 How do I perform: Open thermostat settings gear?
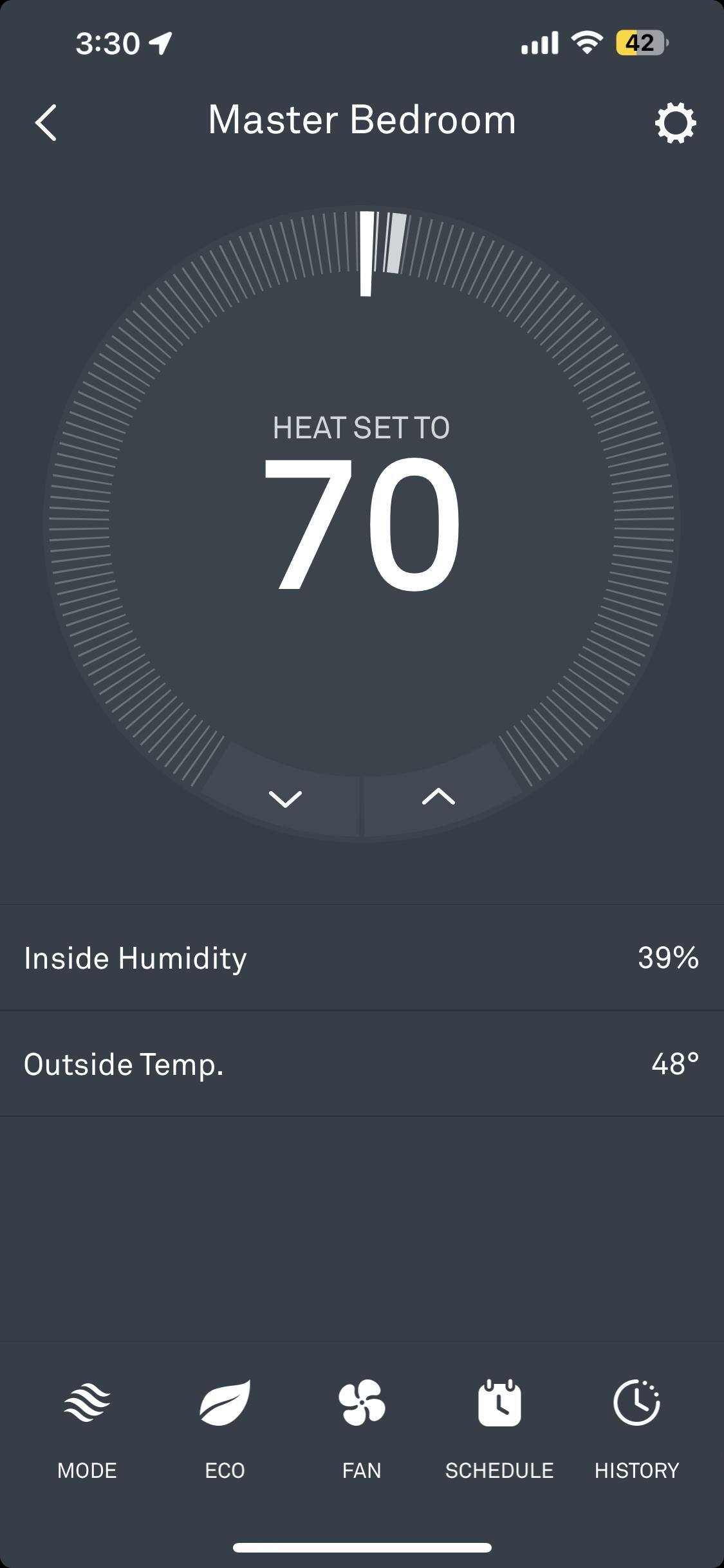coord(675,122)
